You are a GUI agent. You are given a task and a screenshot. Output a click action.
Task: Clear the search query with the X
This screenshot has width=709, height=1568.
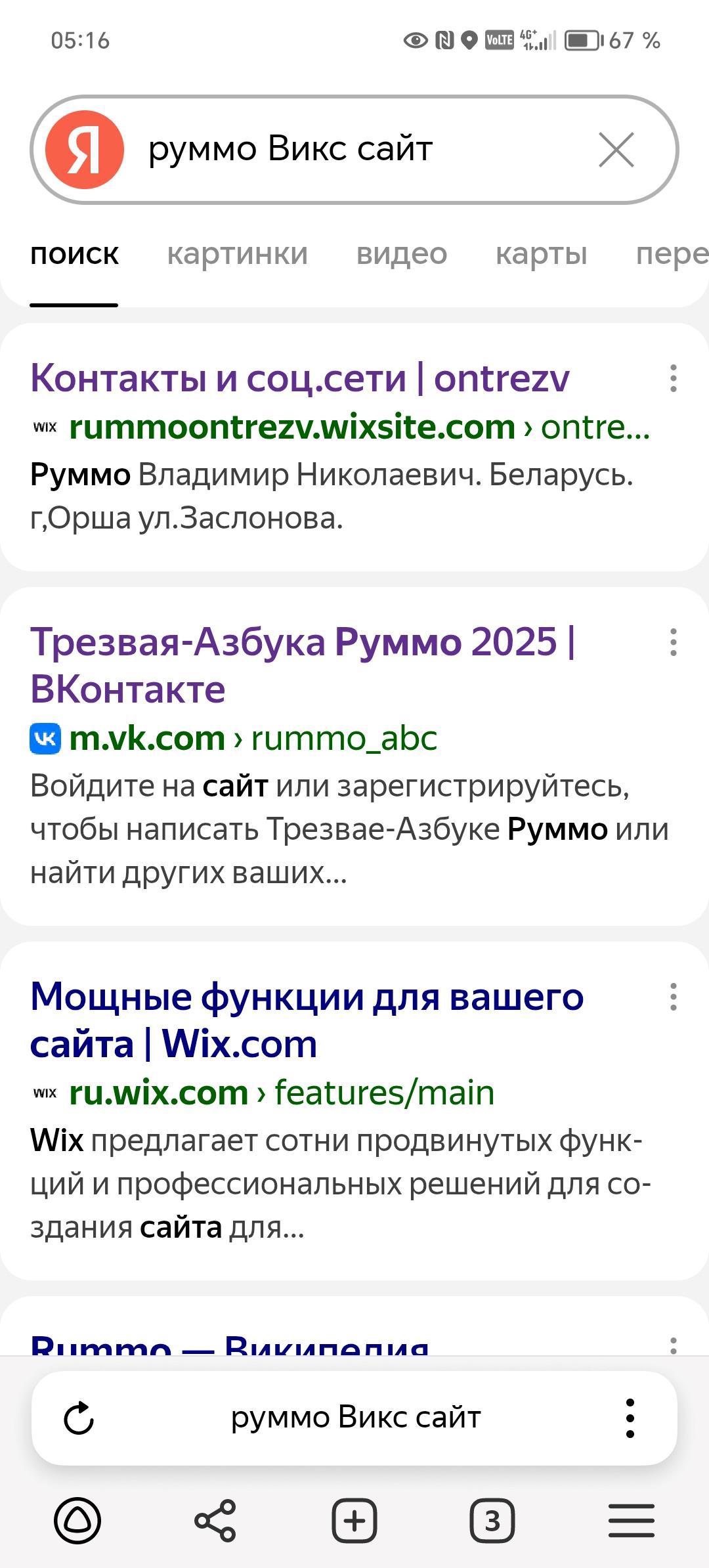[x=616, y=150]
